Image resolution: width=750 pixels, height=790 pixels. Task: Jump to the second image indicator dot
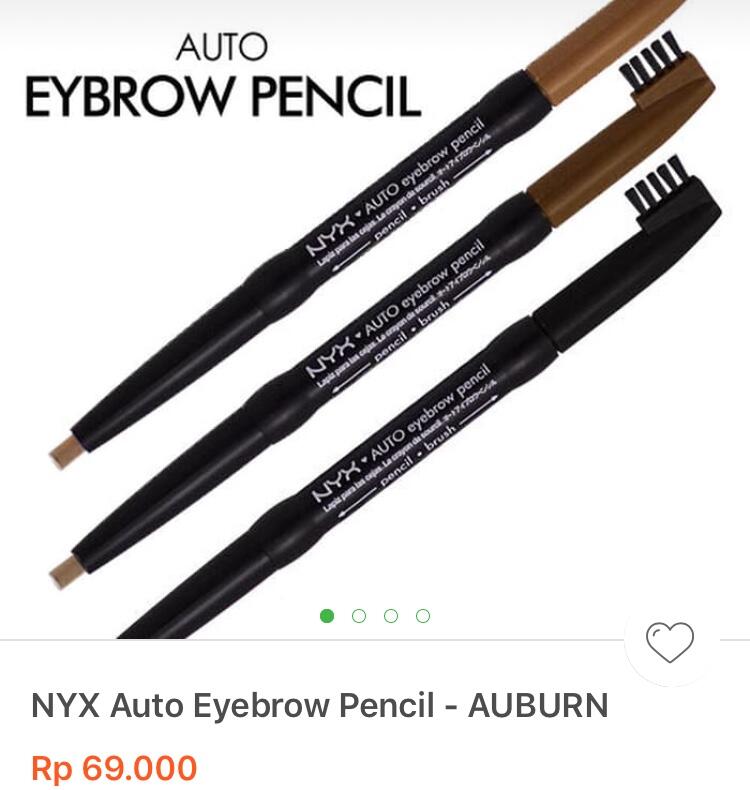point(359,616)
